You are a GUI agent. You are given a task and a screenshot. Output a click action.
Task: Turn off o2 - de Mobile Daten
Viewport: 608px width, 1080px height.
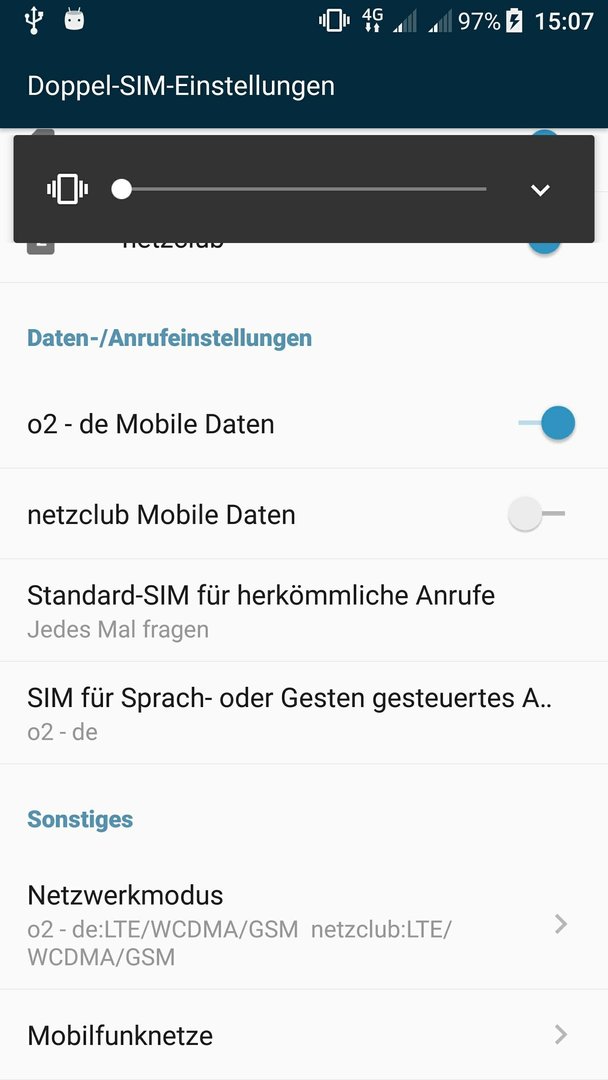(547, 423)
